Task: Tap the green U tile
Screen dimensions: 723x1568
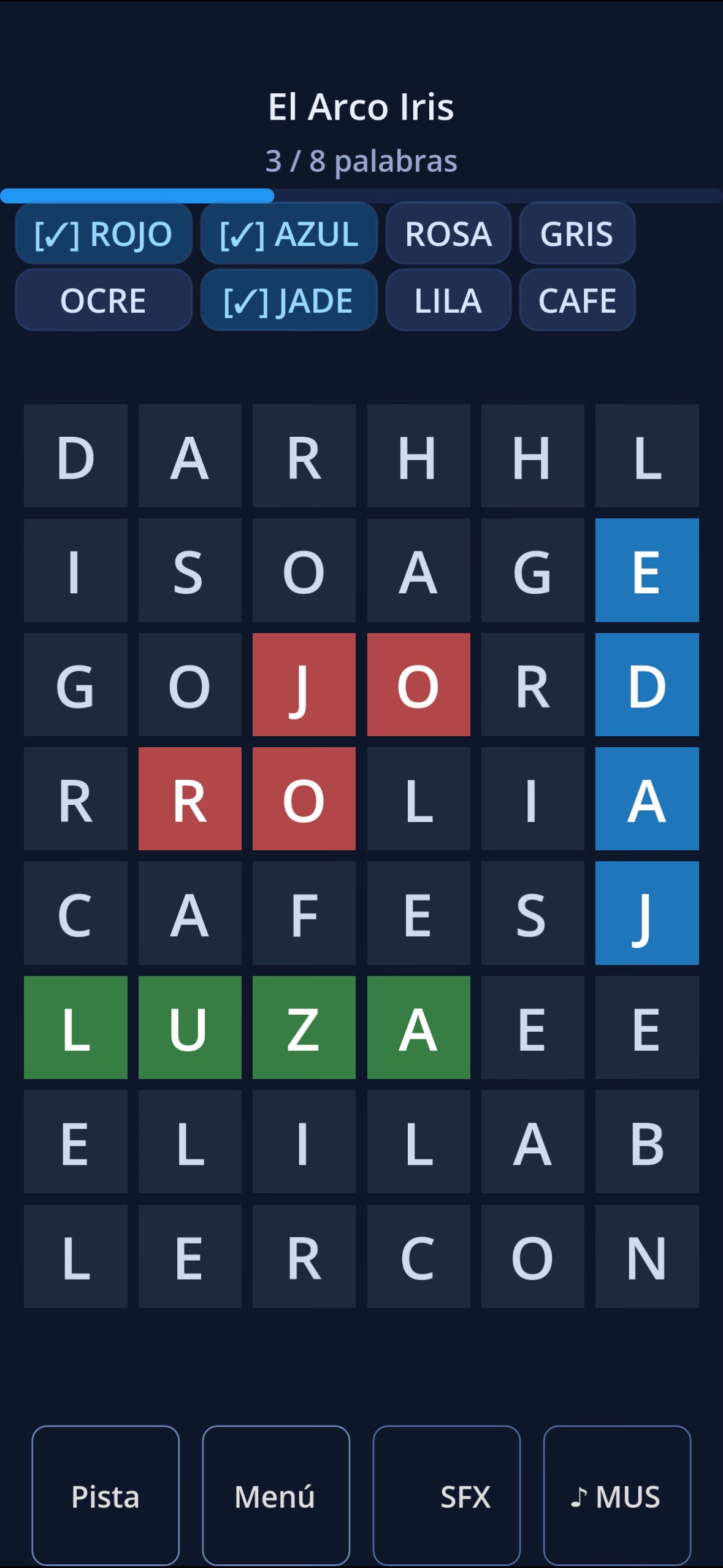Action: pyautogui.click(x=189, y=1028)
